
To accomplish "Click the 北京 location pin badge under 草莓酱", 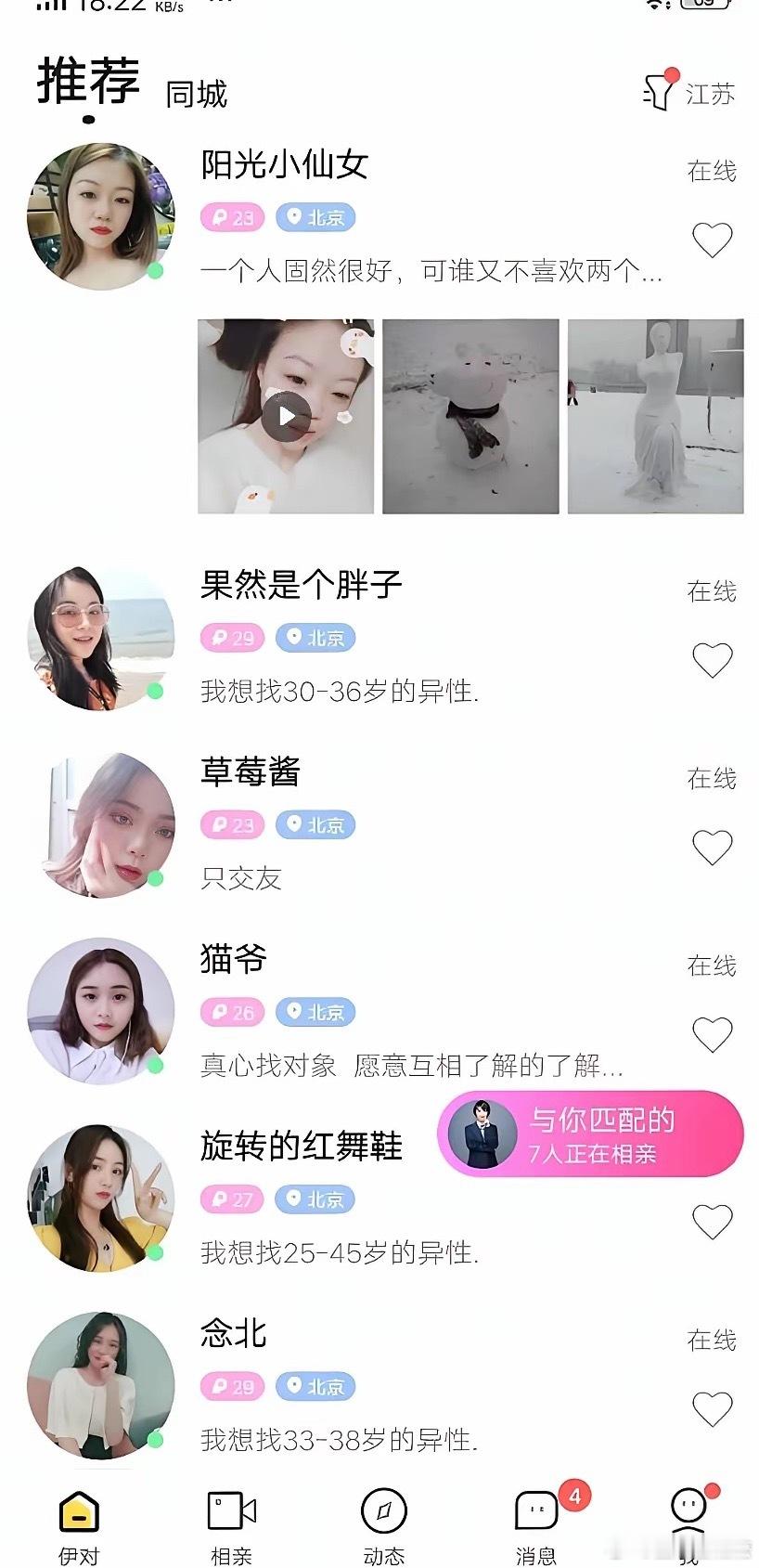I will coord(315,823).
